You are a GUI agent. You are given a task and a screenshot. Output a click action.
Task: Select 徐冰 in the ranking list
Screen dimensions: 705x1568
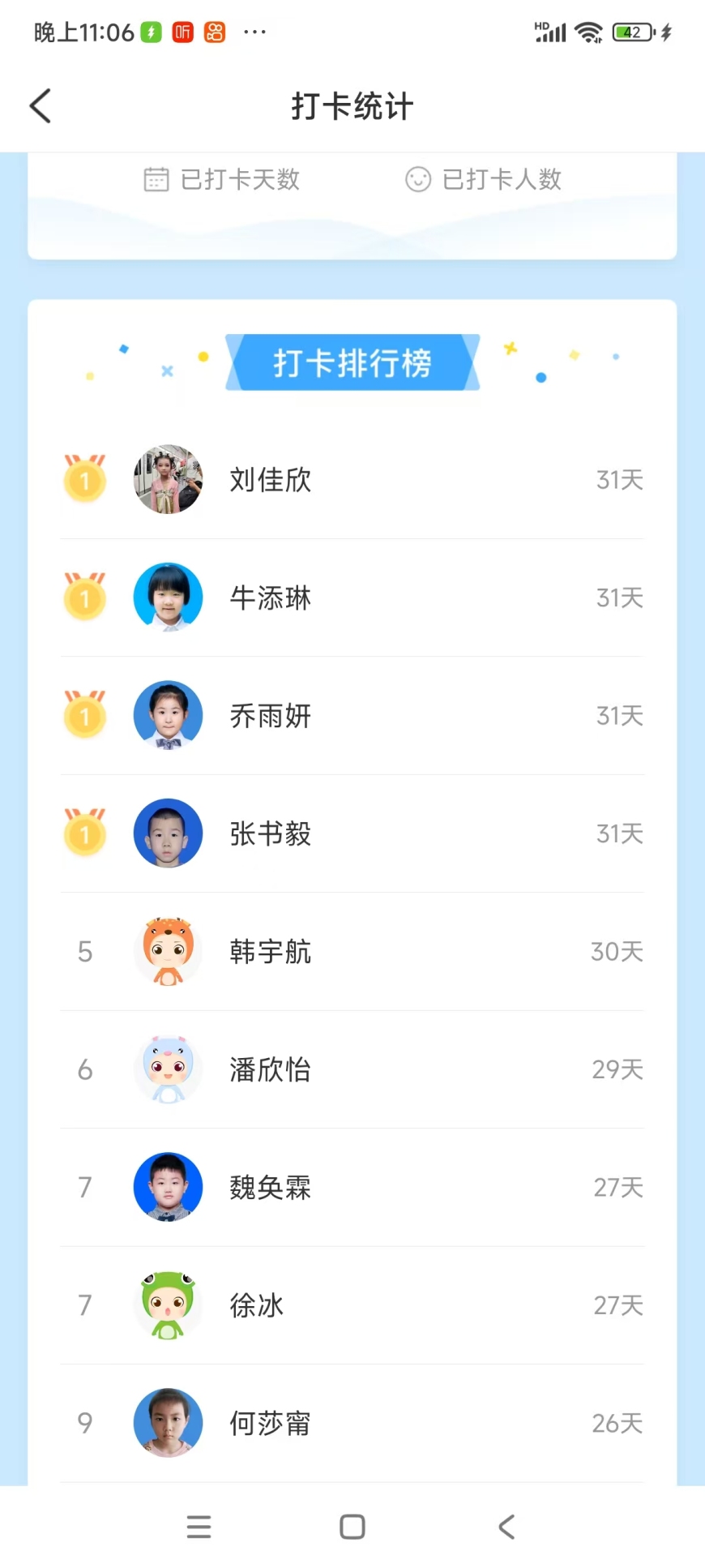[x=352, y=1305]
